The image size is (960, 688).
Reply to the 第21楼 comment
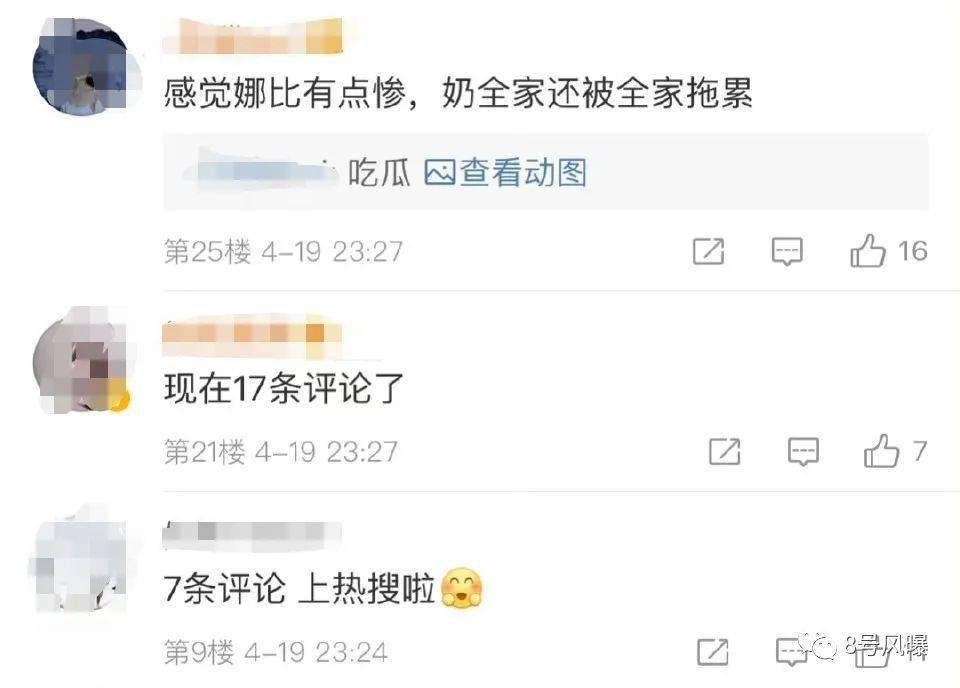[803, 452]
